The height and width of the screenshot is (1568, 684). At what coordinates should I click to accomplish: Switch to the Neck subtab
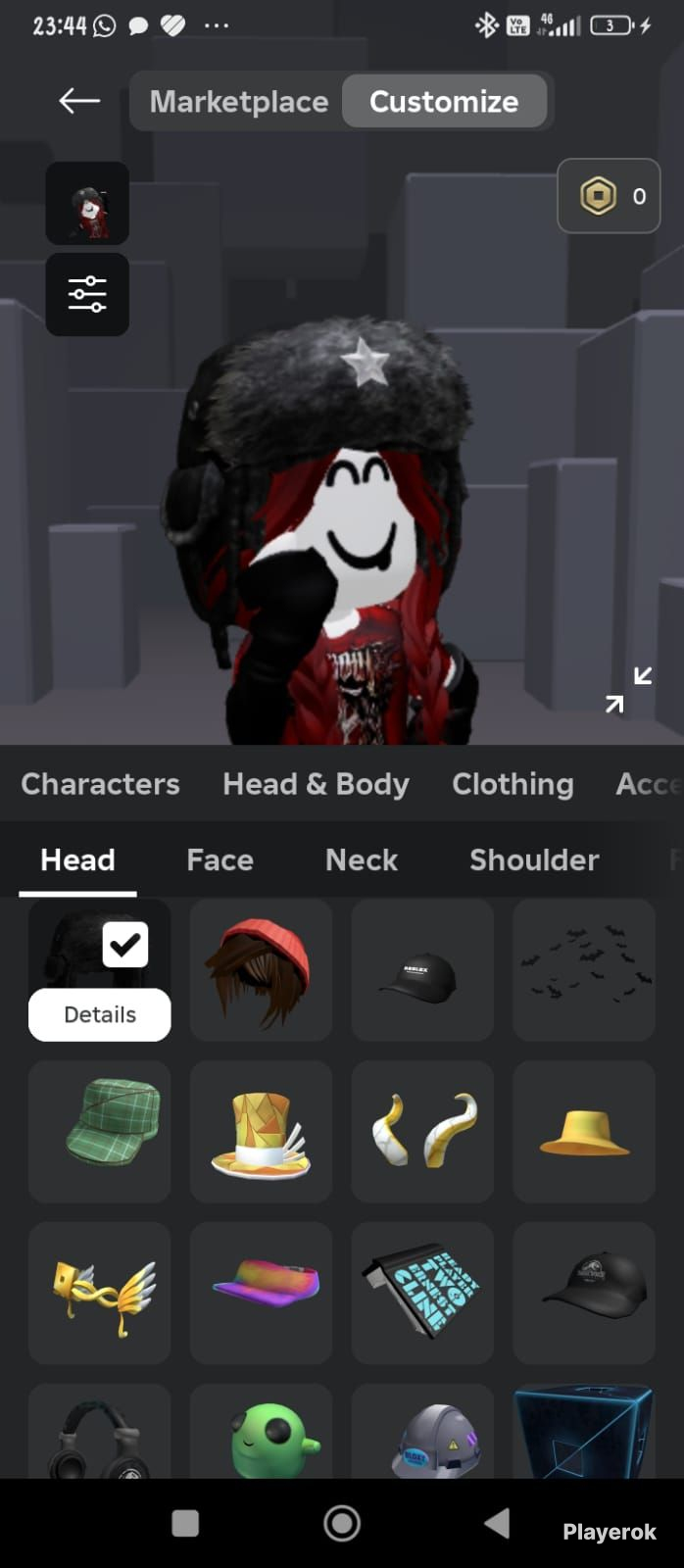coord(362,860)
